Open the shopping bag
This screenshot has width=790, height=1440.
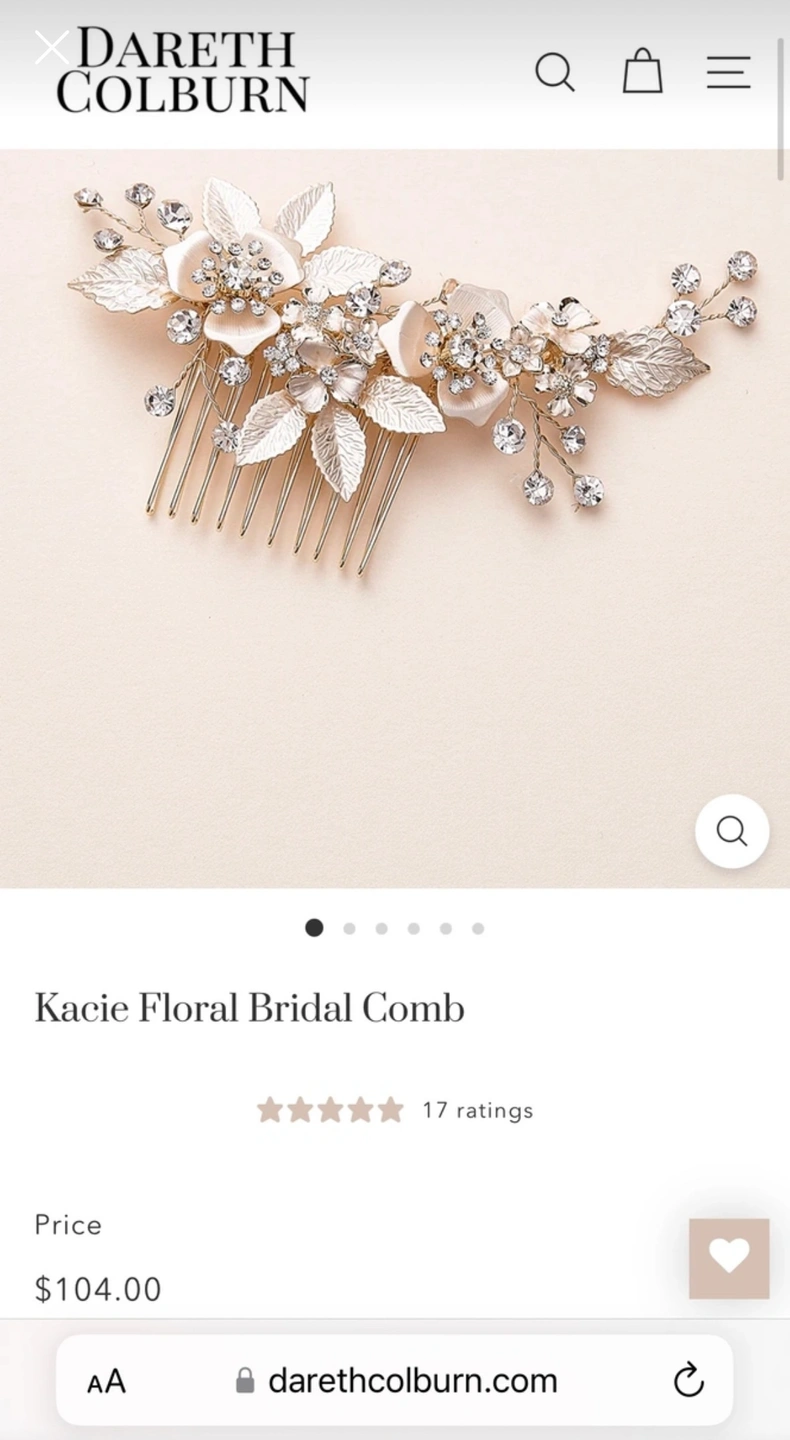click(x=642, y=72)
